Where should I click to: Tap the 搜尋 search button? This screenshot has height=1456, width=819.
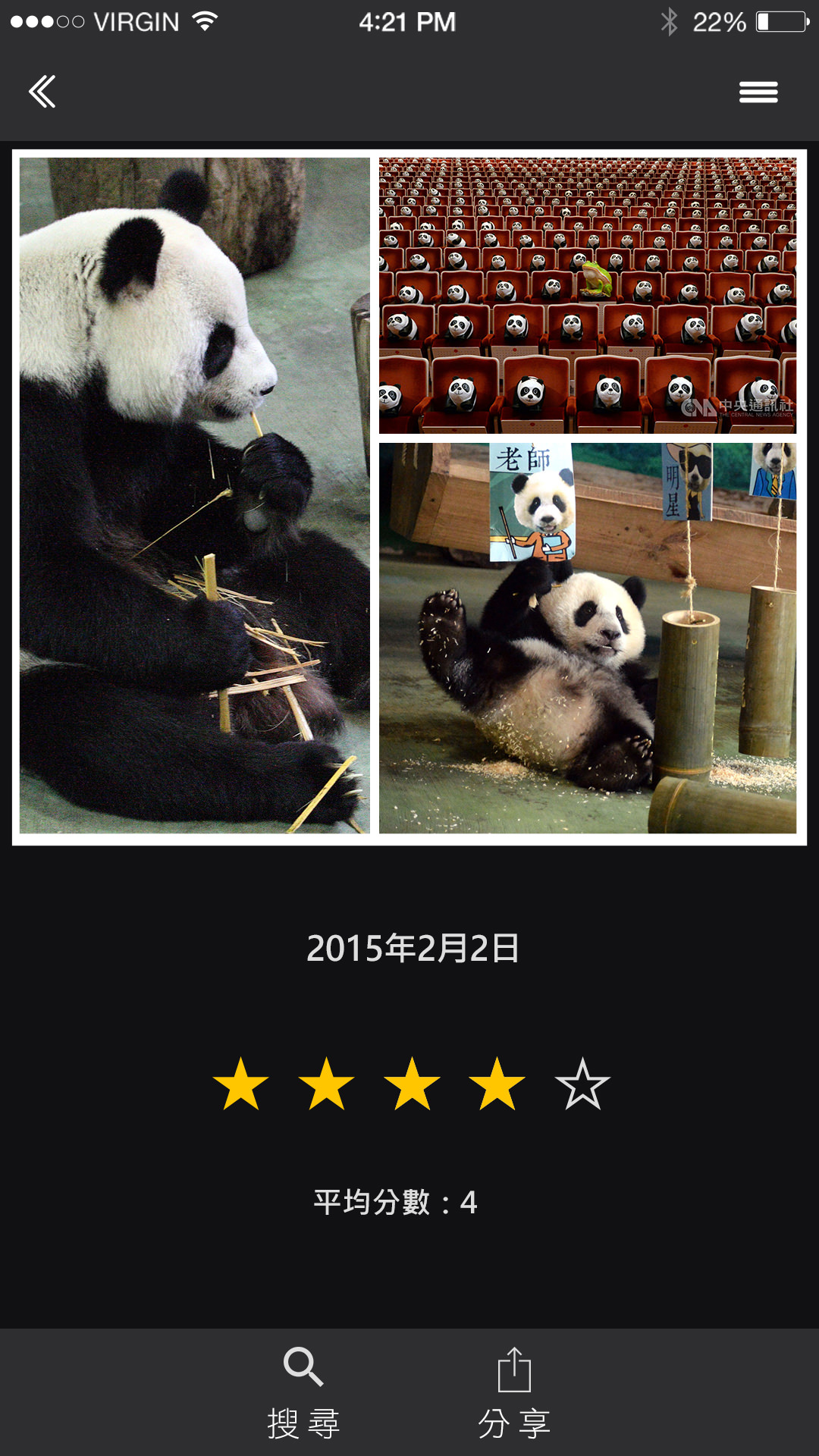(x=303, y=1392)
